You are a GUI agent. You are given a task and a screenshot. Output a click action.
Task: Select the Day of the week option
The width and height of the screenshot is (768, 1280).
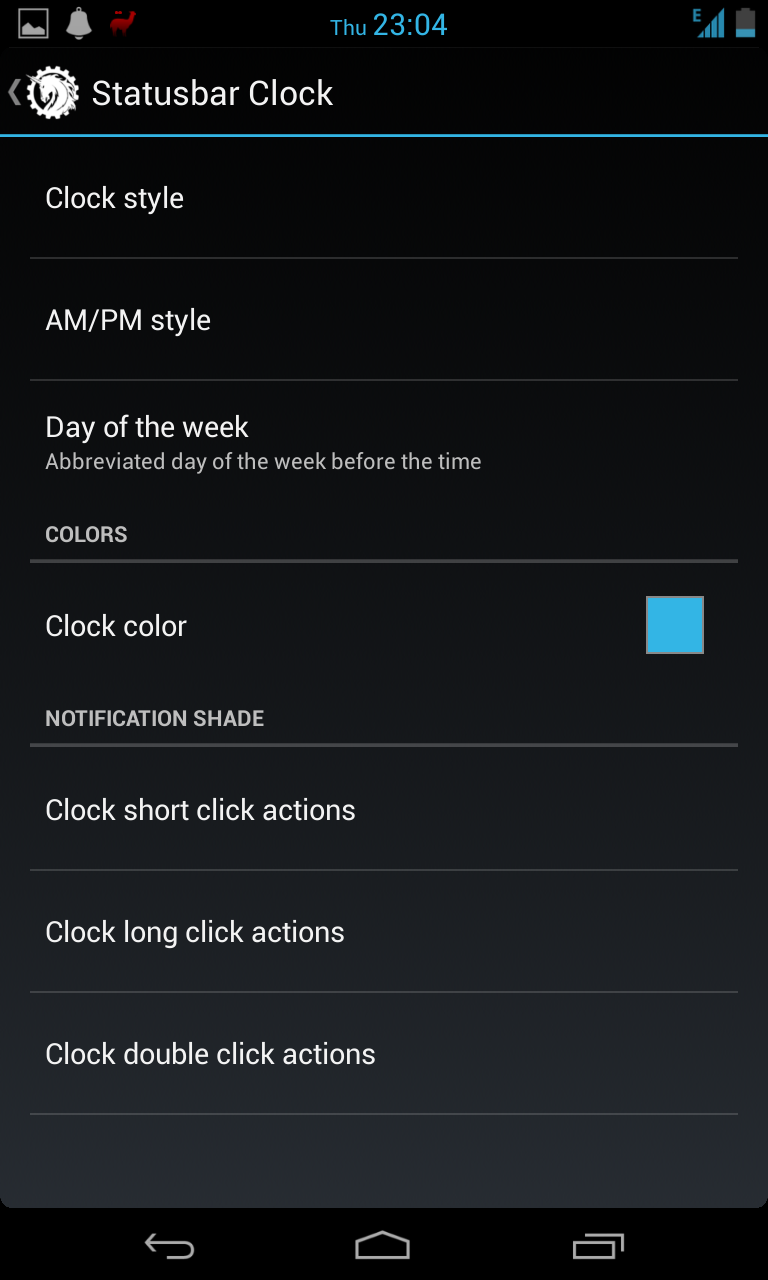pos(146,440)
